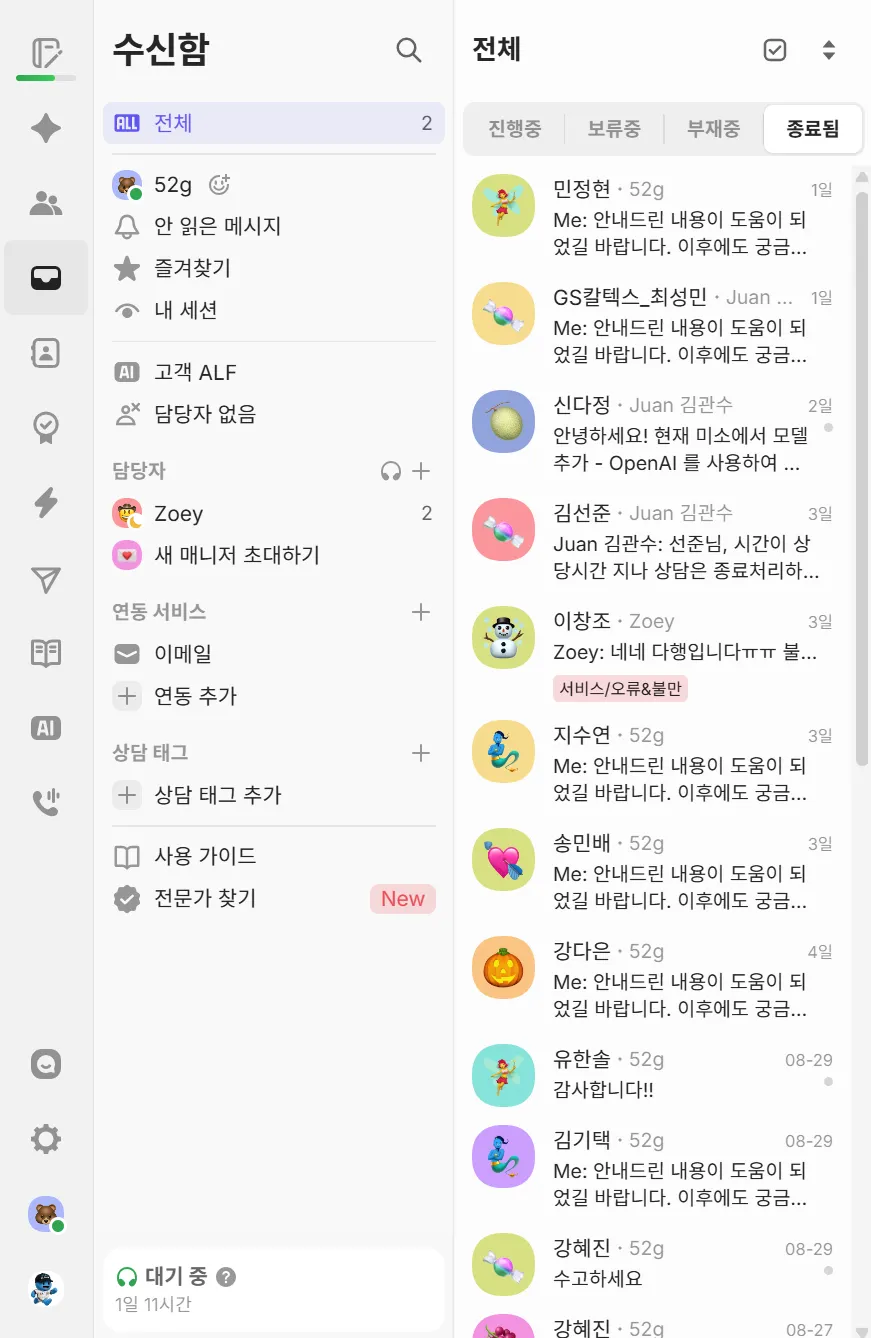Open 고객 ALF inbox
Image resolution: width=871 pixels, height=1338 pixels.
195,373
